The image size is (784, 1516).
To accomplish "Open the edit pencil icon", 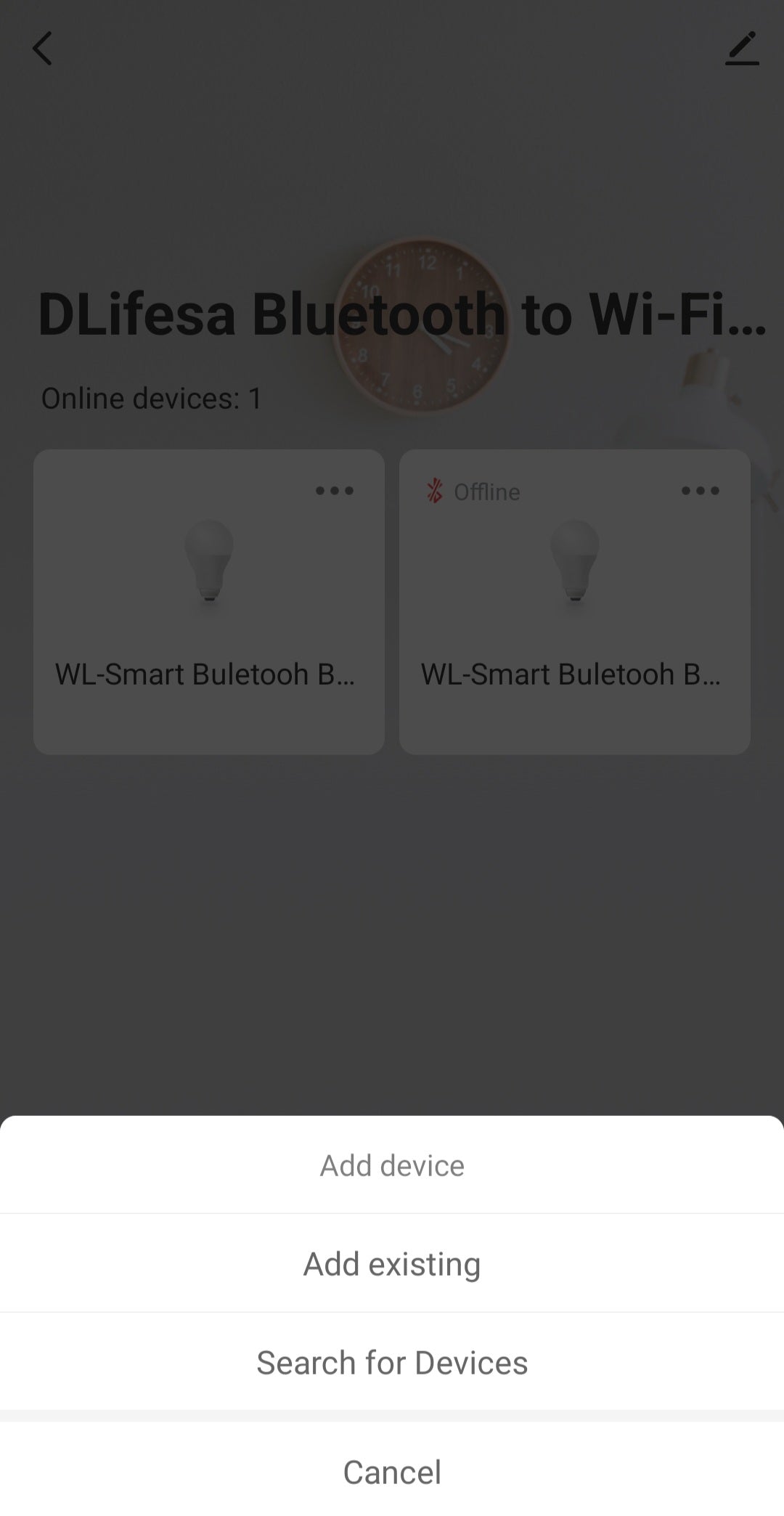I will pos(742,49).
